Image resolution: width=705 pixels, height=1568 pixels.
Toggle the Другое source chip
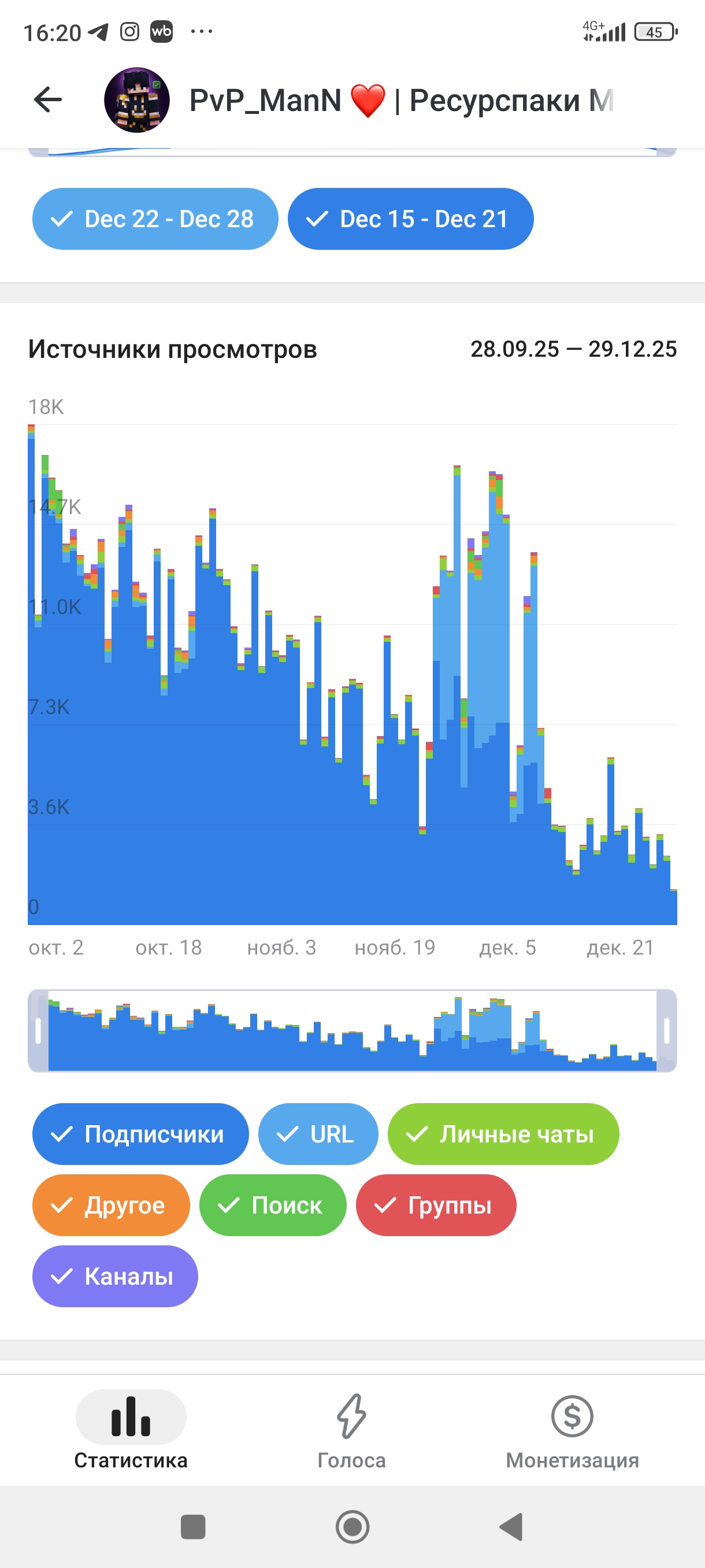(x=111, y=1205)
